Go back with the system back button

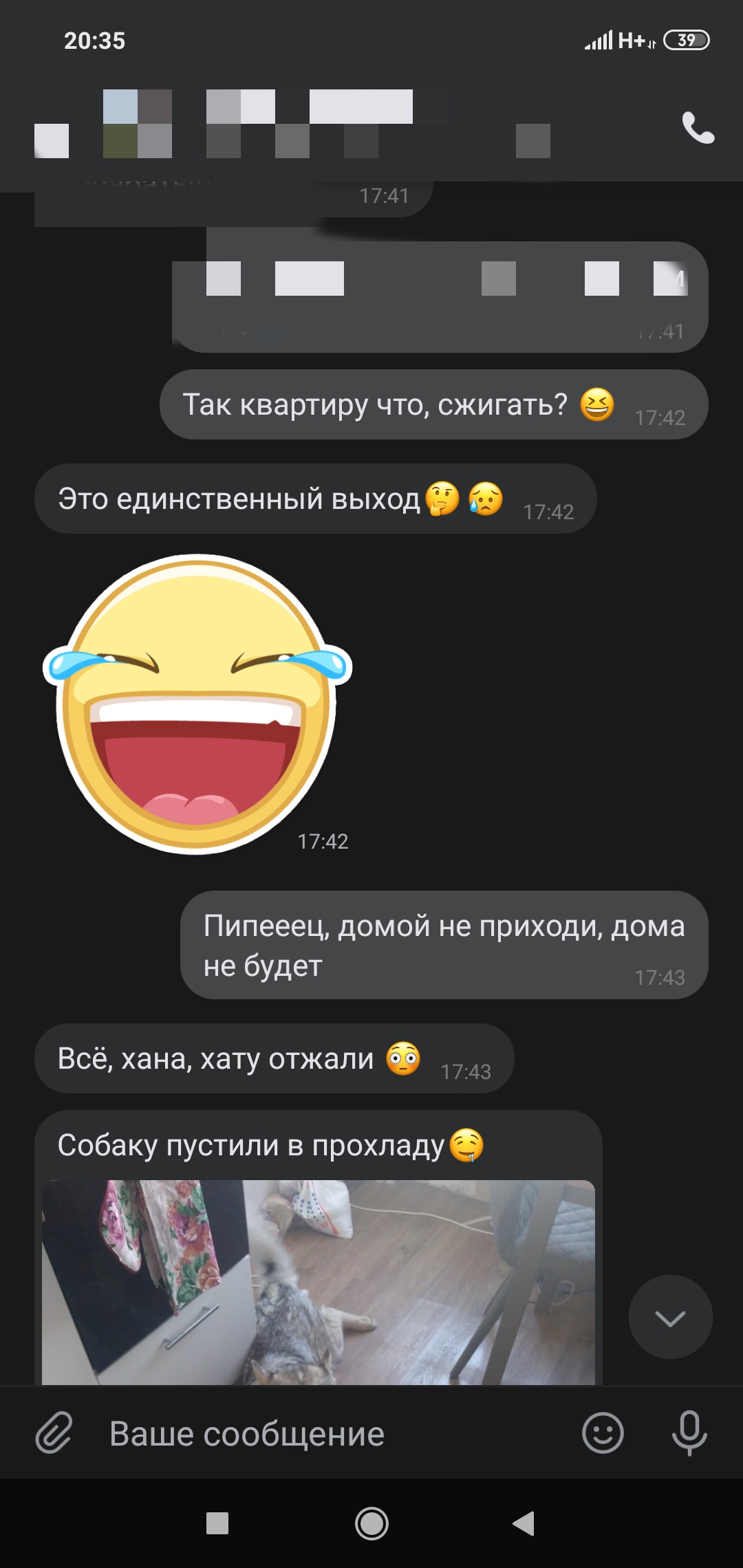(x=524, y=1523)
